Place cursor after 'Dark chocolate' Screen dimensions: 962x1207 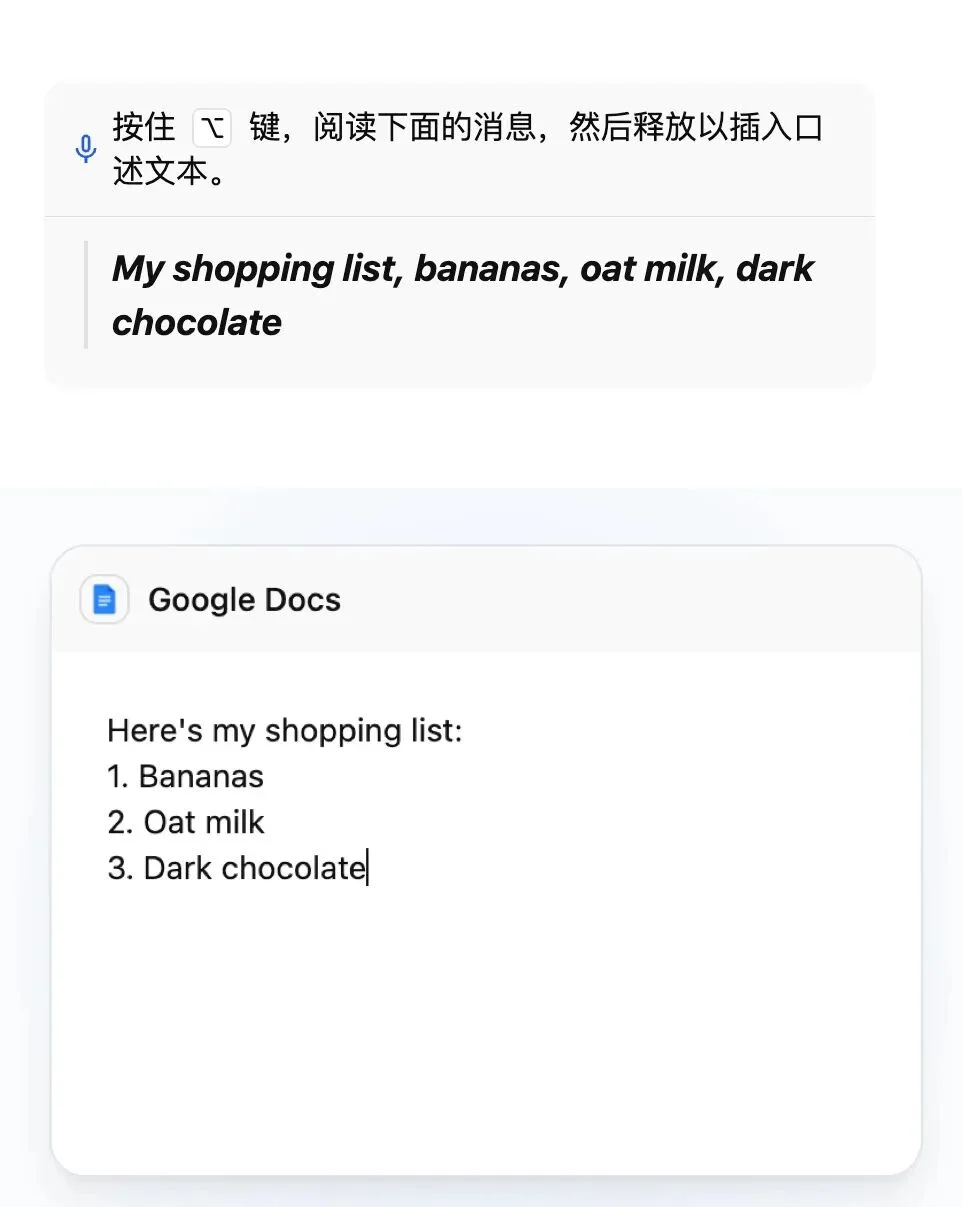(366, 868)
